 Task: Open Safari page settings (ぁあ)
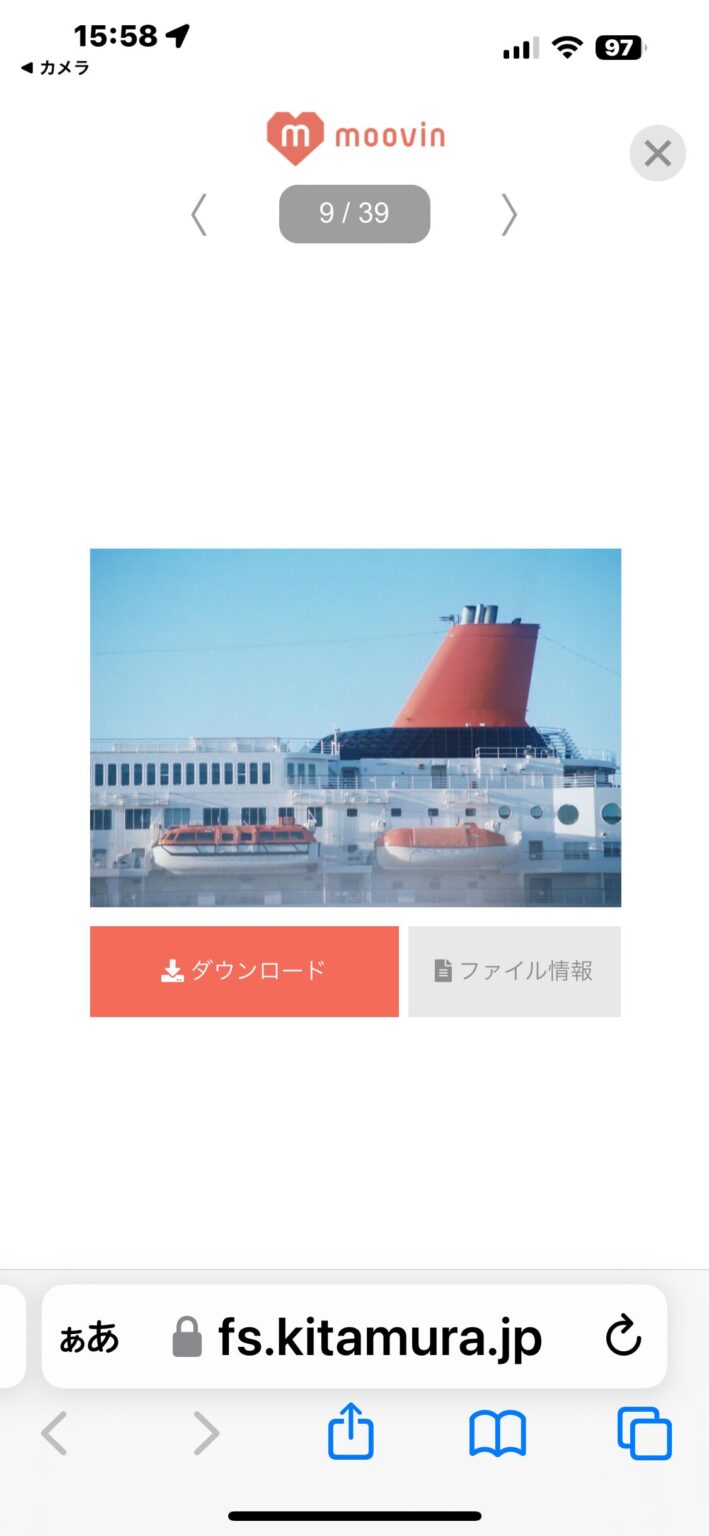tap(89, 1338)
